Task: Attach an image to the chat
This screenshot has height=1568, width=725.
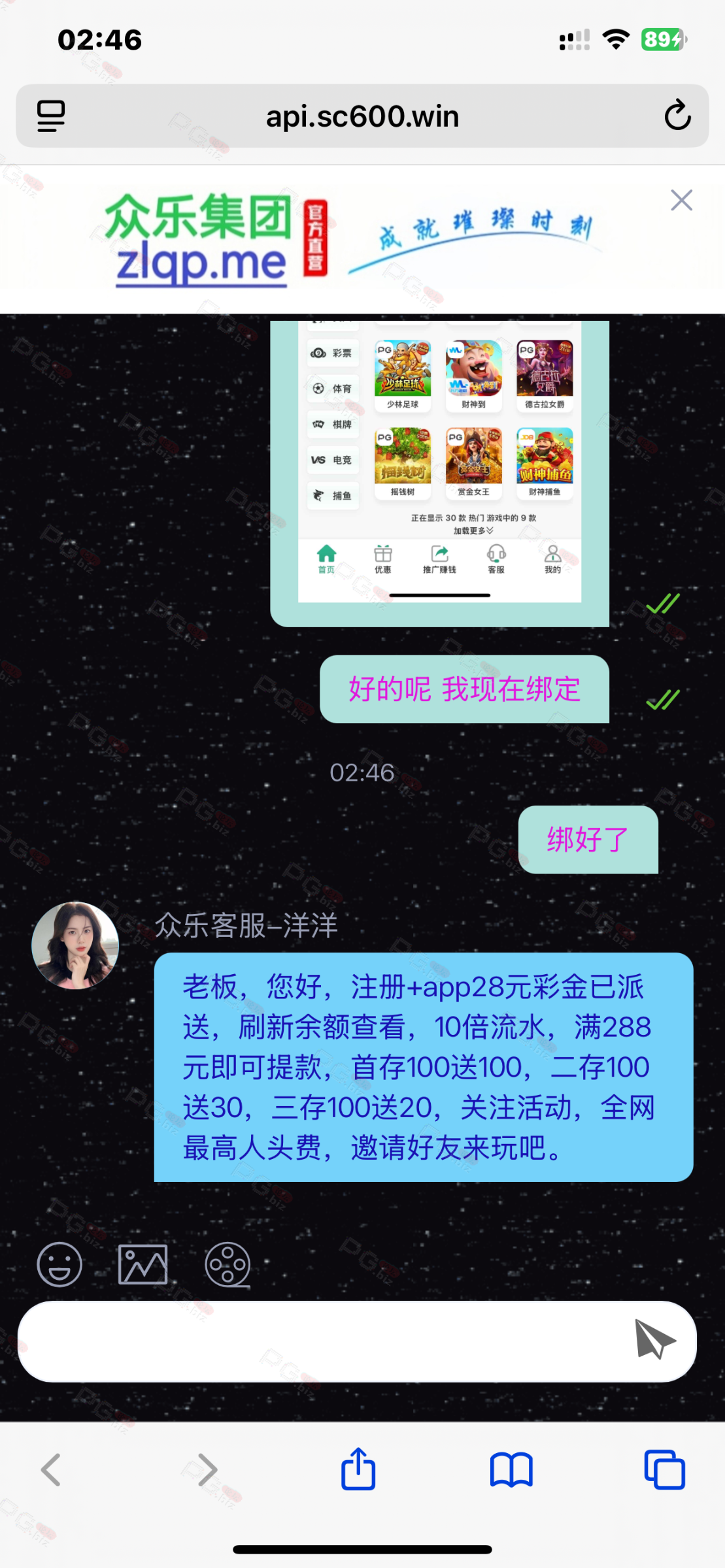Action: [143, 1264]
